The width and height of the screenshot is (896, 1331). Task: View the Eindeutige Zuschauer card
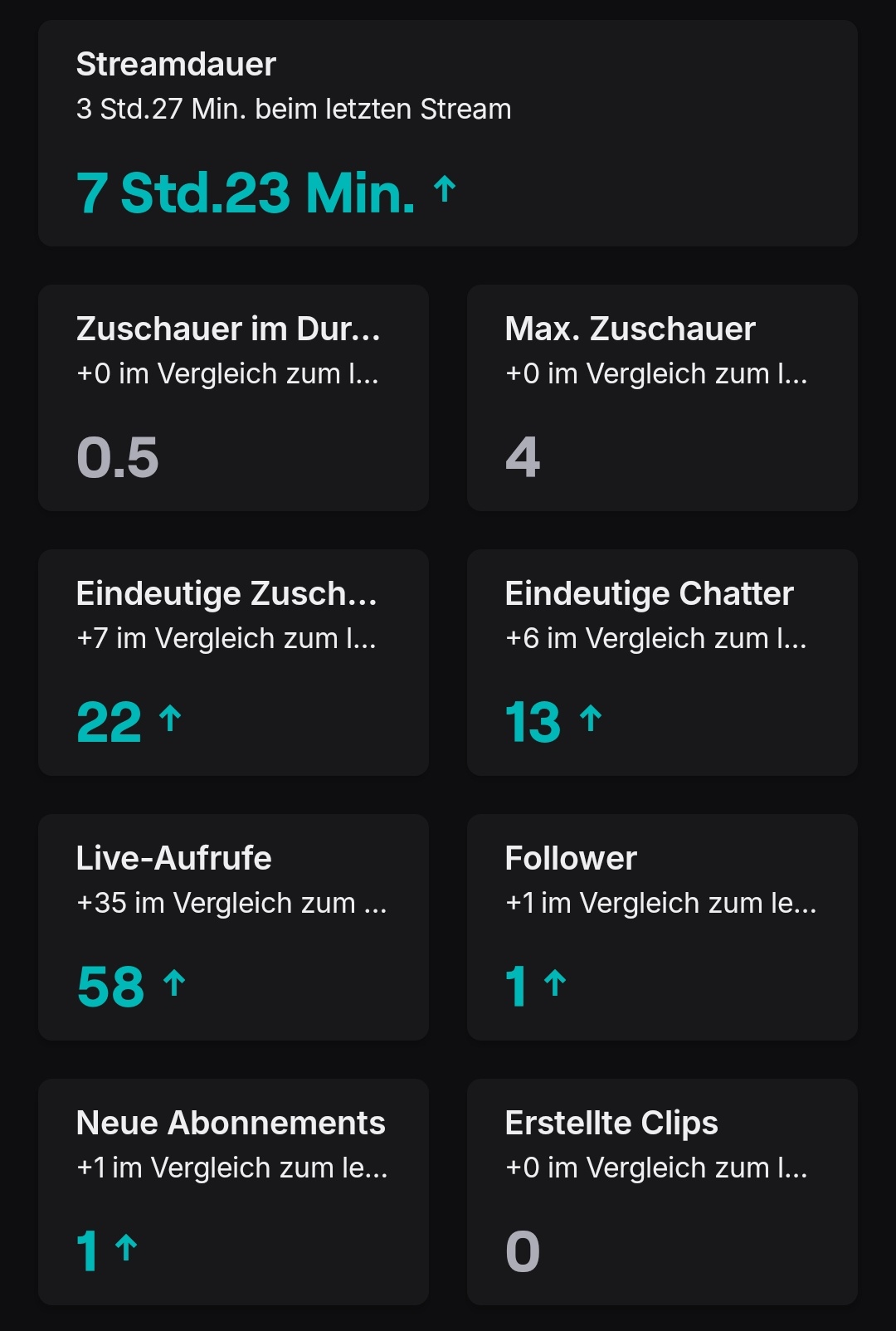233,662
